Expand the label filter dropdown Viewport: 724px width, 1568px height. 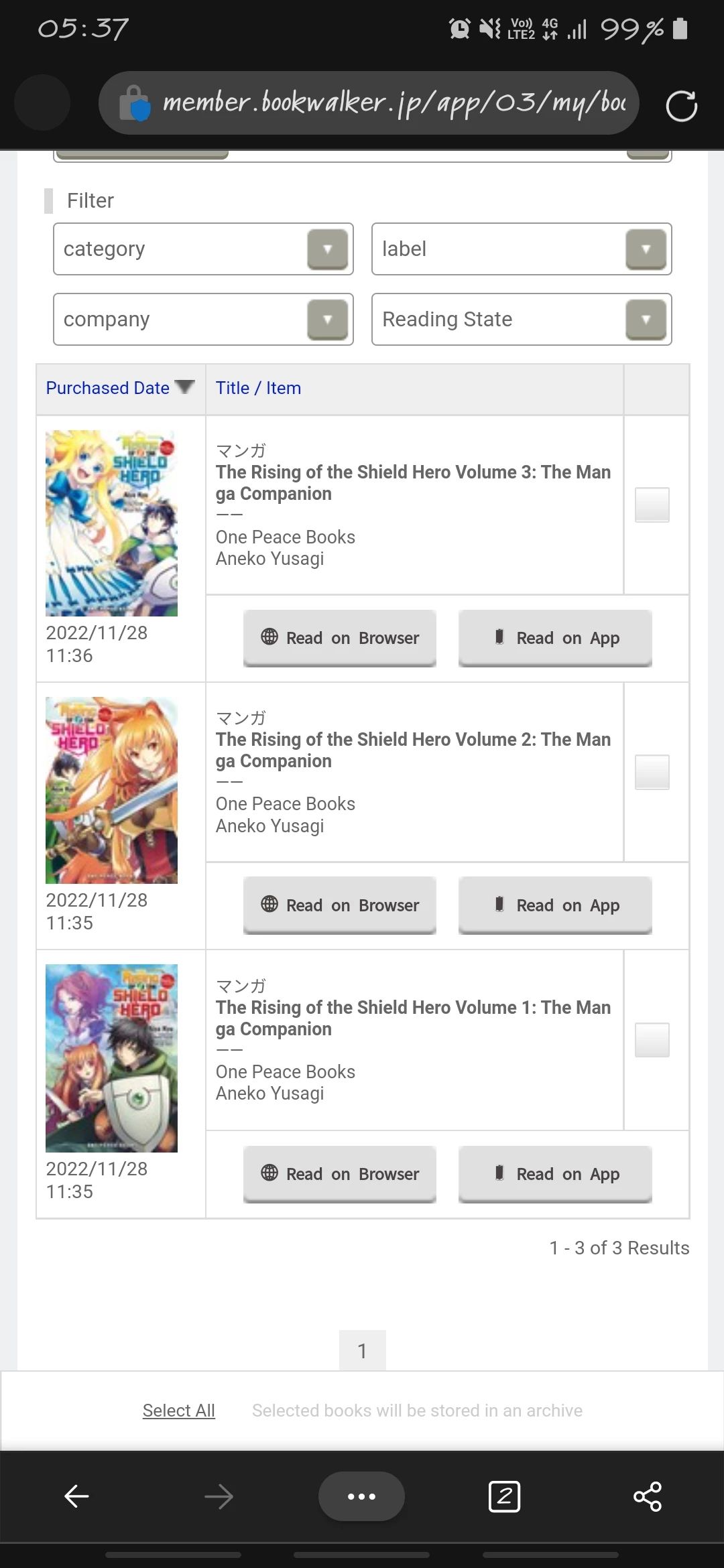pyautogui.click(x=522, y=249)
